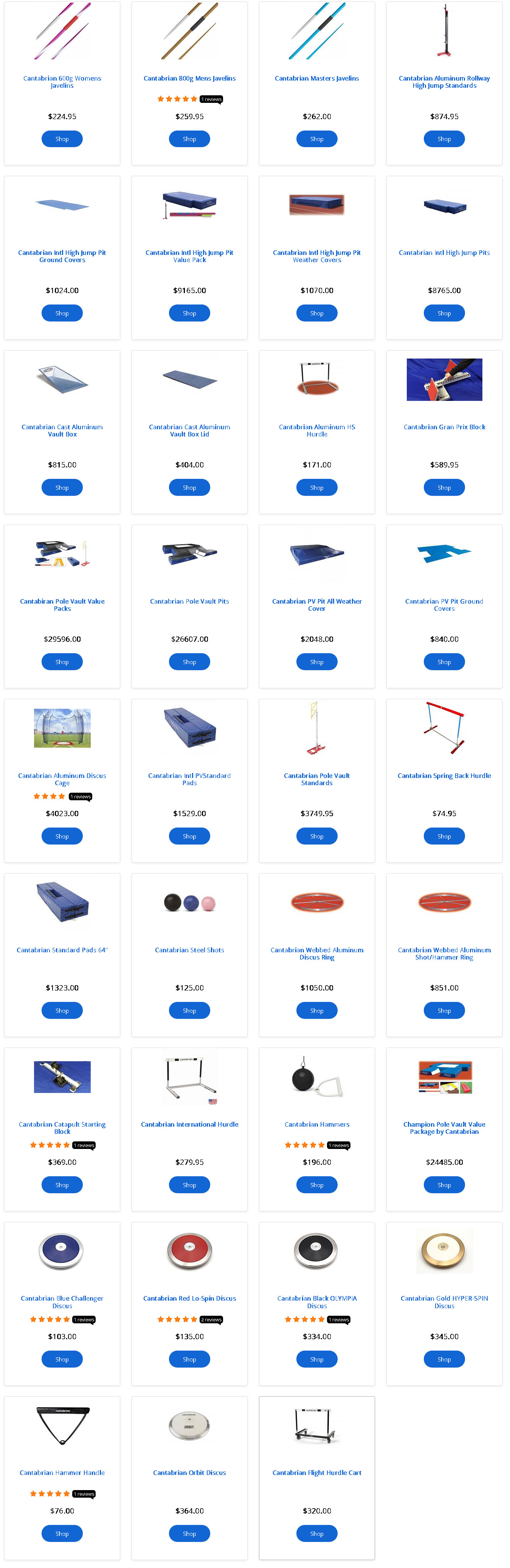Shop the Cantabrian Aluminum HS Hurdle

316,487
